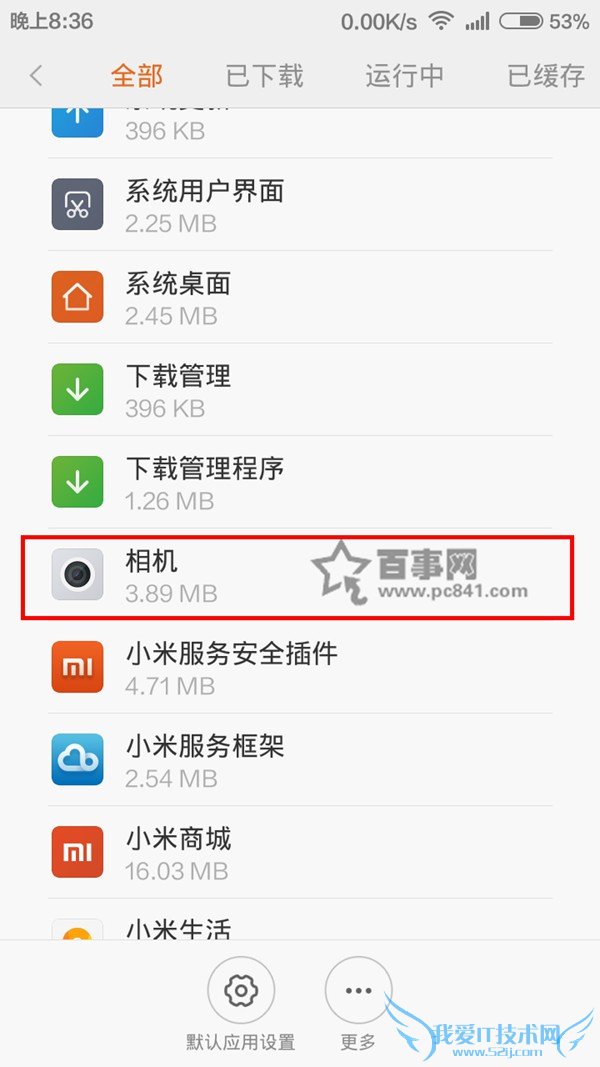Select the 全部 tab
600x1067 pixels.
(x=137, y=76)
